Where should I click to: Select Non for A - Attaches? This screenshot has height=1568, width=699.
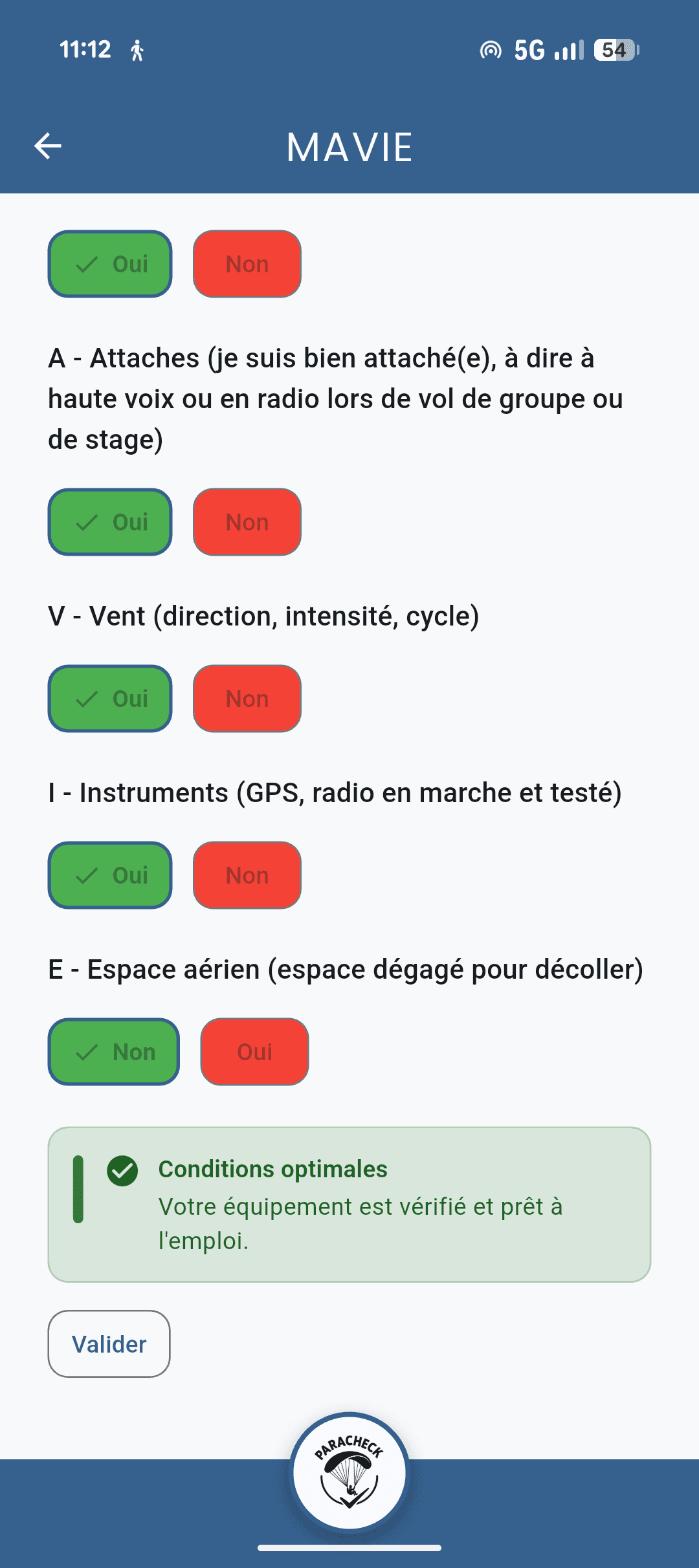tap(247, 522)
